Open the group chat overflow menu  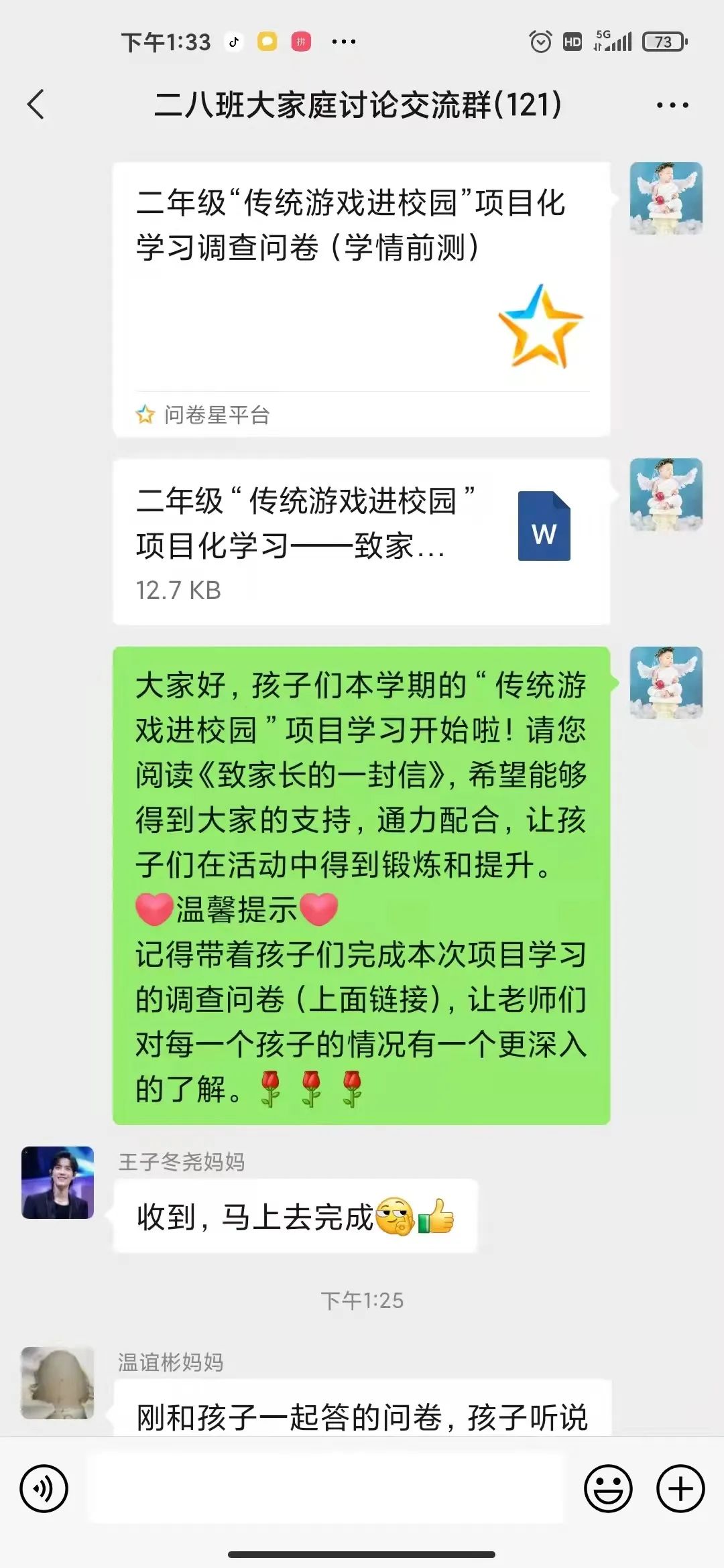[672, 105]
